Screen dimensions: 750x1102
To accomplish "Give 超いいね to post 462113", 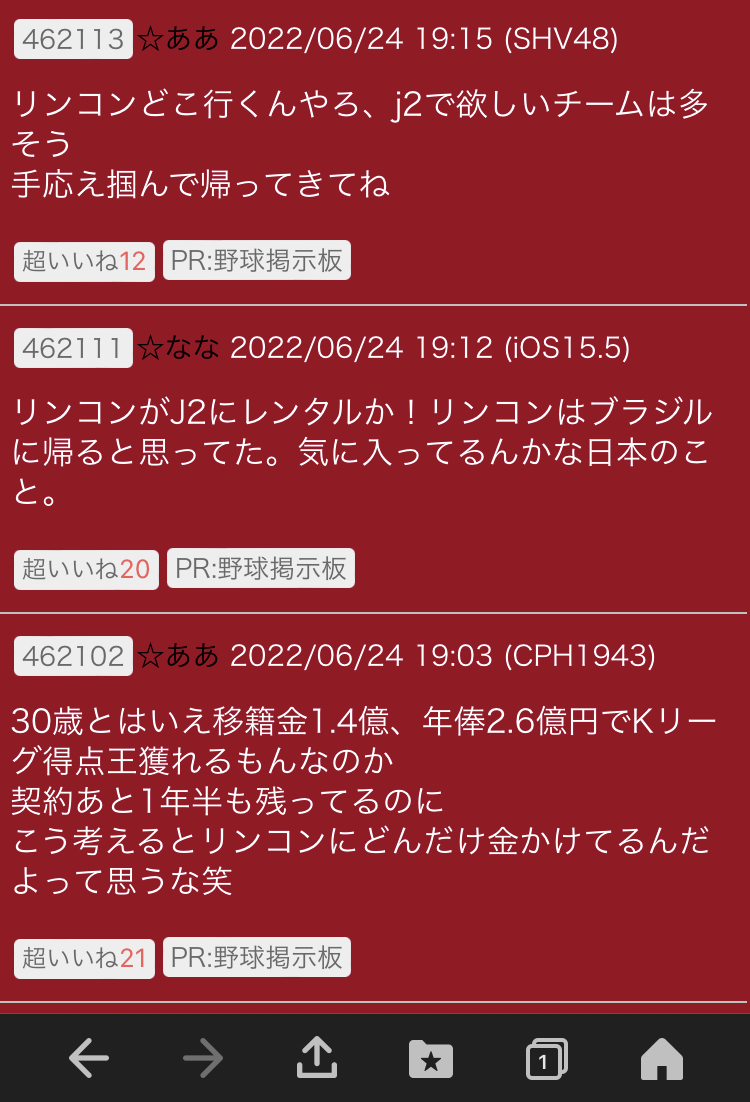I will (x=84, y=262).
